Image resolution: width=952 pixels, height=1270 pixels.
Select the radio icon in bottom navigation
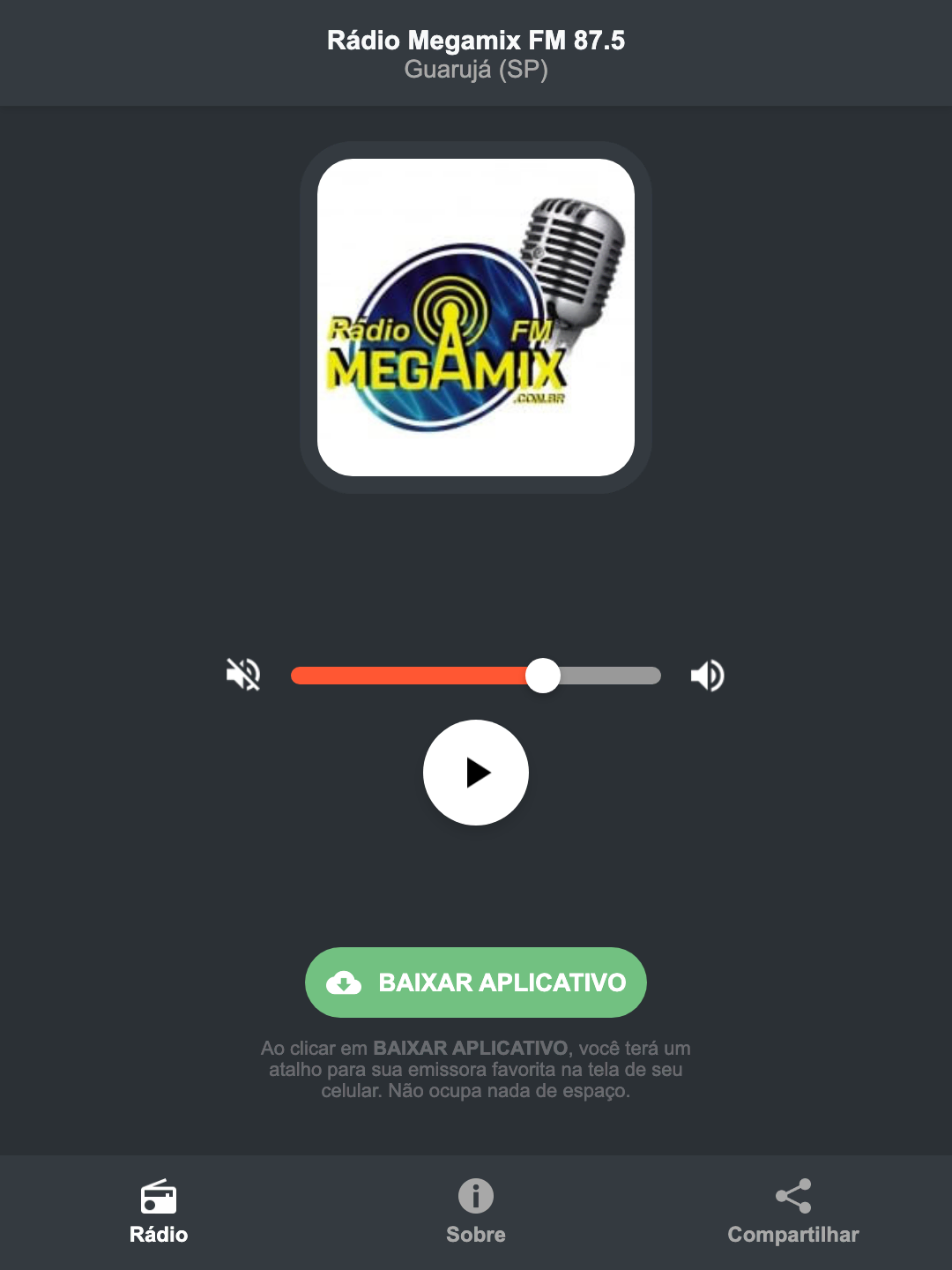point(159,1199)
